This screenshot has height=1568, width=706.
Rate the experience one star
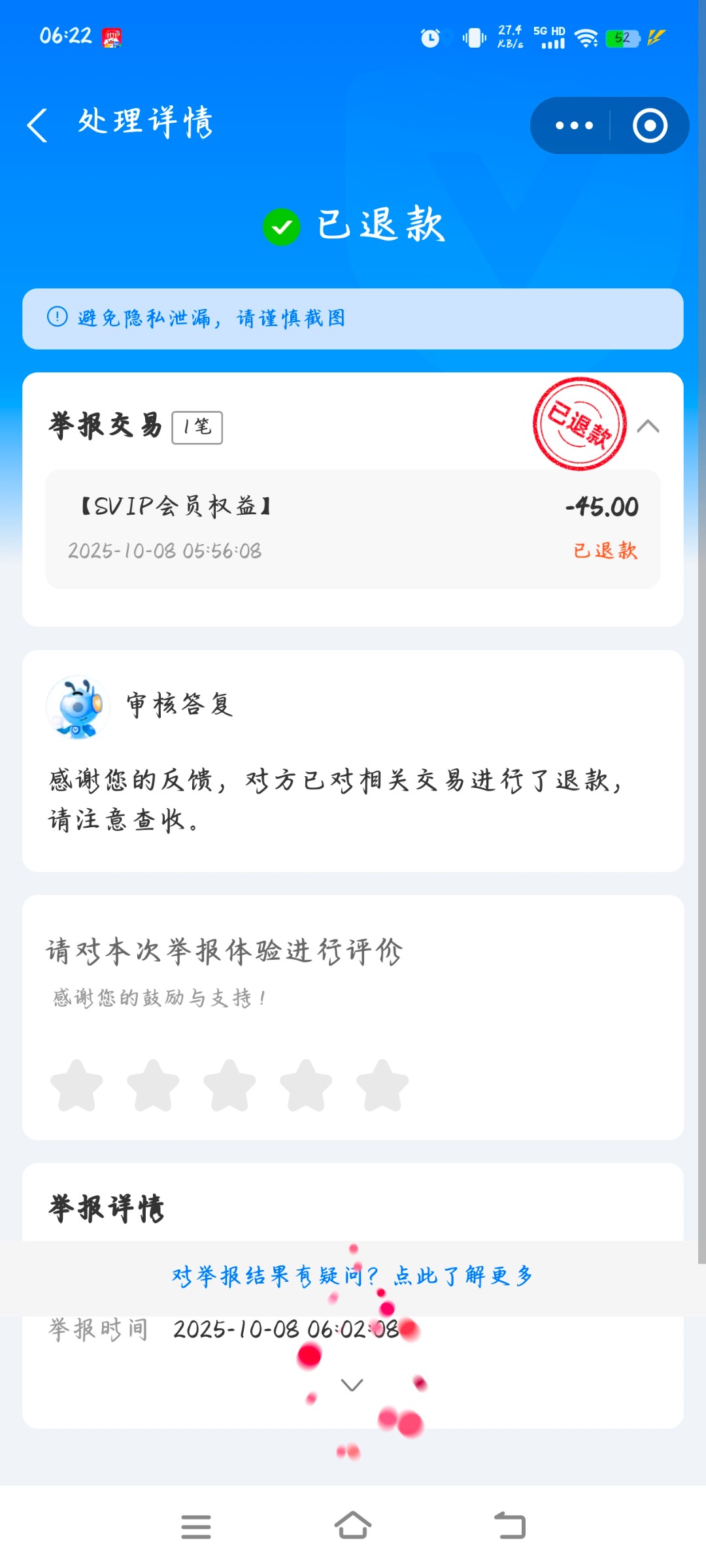click(76, 1085)
